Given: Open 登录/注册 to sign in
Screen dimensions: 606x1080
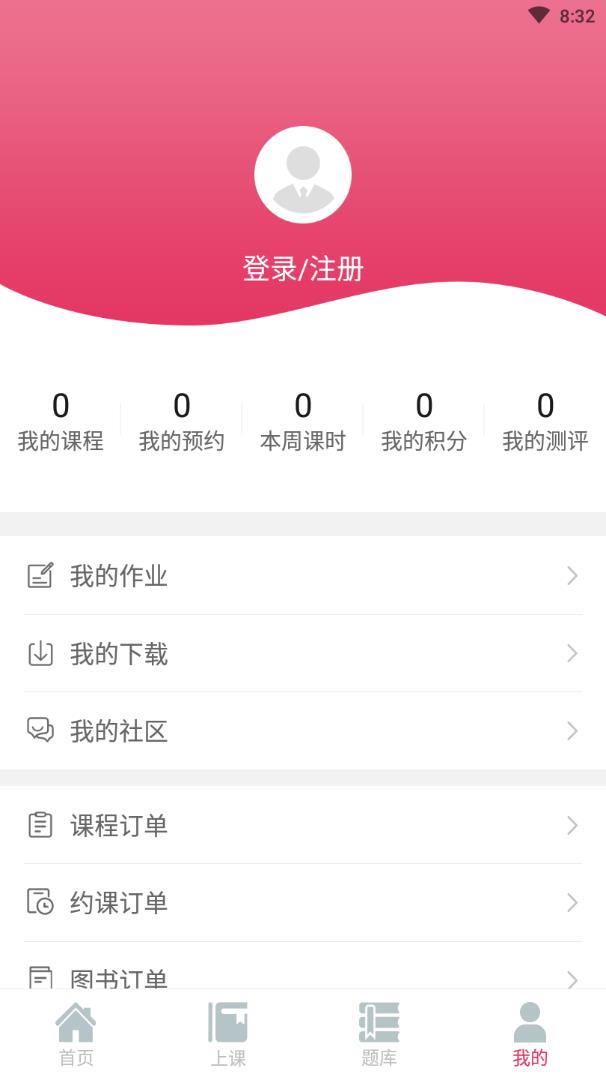Looking at the screenshot, I should pyautogui.click(x=303, y=269).
